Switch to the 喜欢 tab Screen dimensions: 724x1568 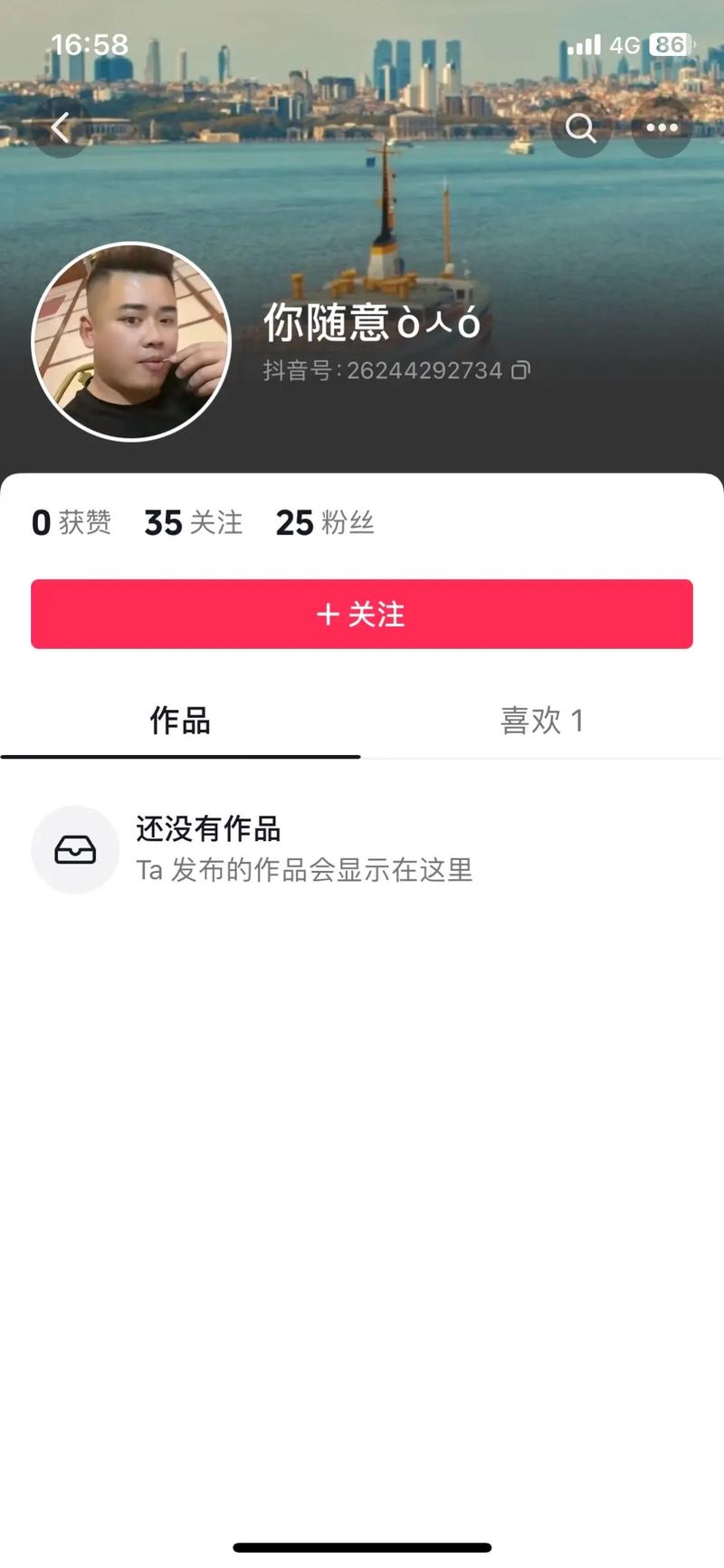(542, 721)
